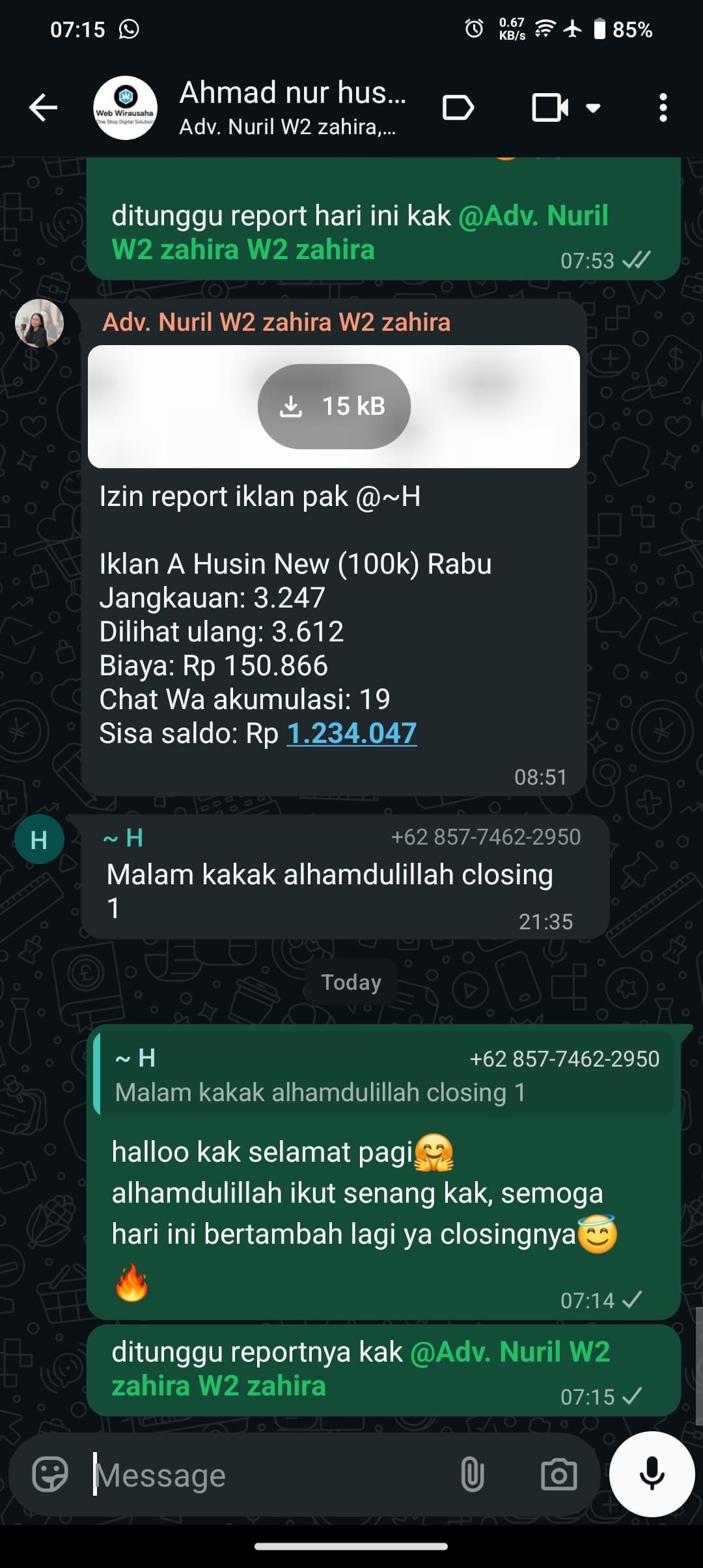Viewport: 703px width, 1568px height.
Task: Tap @Adv. Nuril mention in 07:15 message
Action: [509, 1352]
